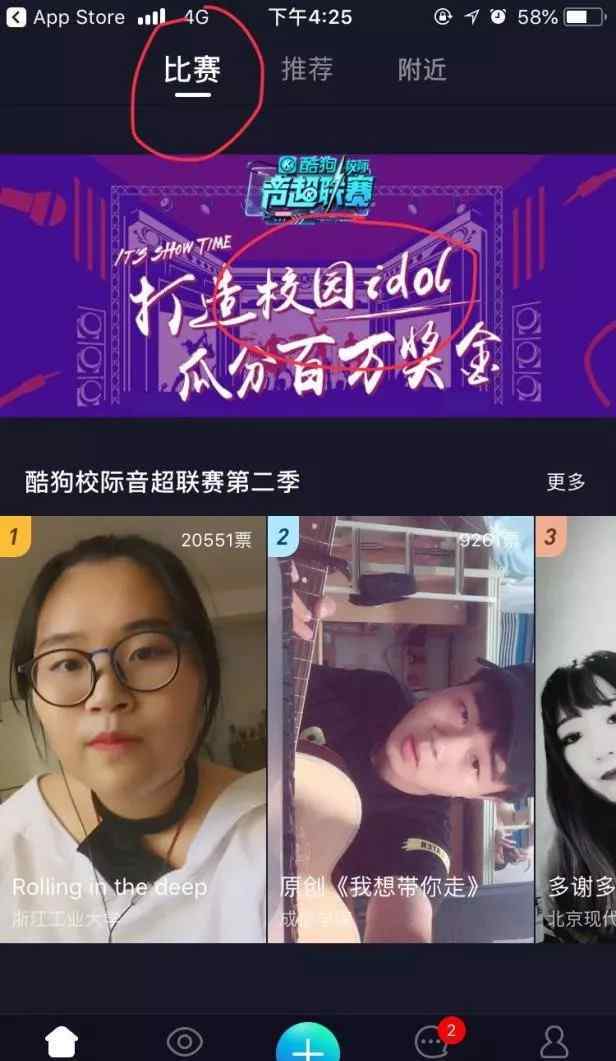This screenshot has width=616, height=1061.
Task: Open the Rolling in the deep video
Action: tap(133, 729)
